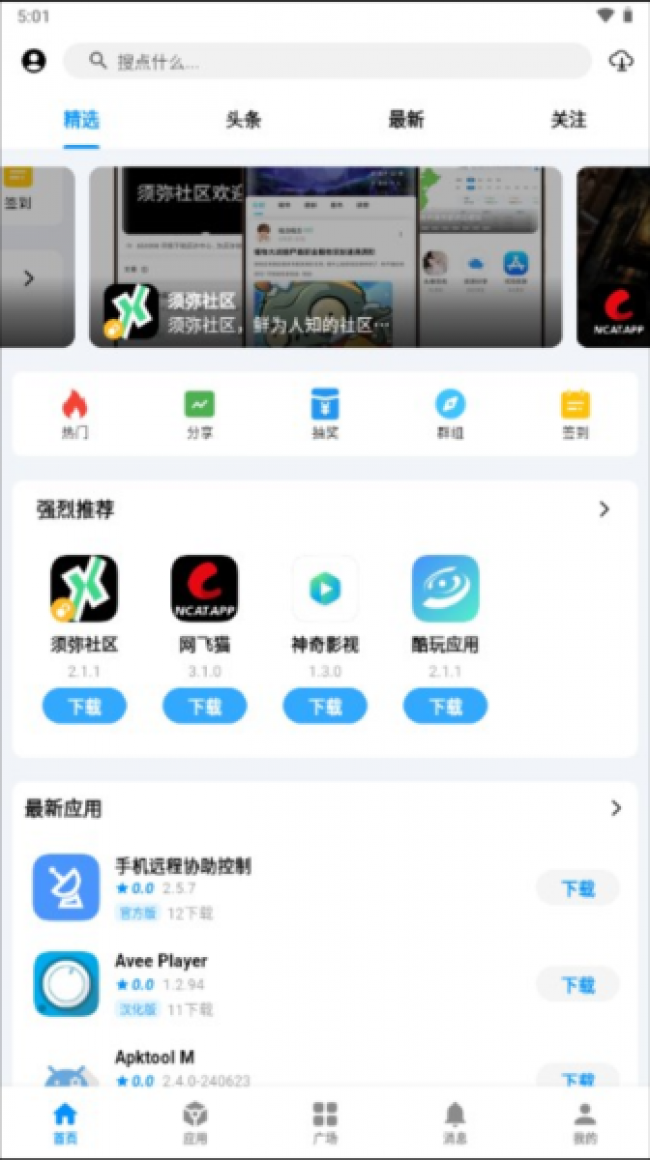The height and width of the screenshot is (1160, 650).
Task: Open the 群组 shortcut
Action: tap(450, 414)
